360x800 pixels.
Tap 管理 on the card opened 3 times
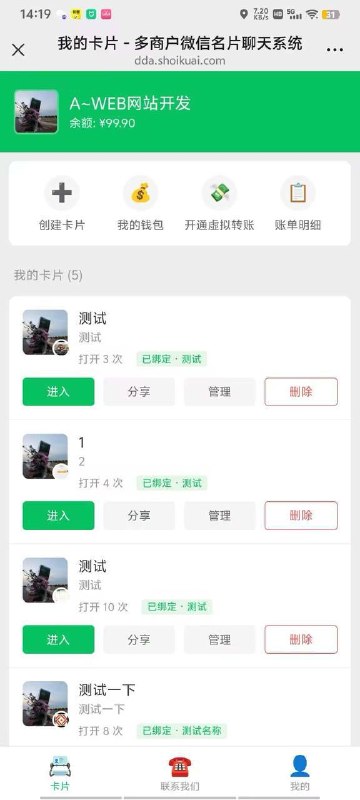[220, 392]
